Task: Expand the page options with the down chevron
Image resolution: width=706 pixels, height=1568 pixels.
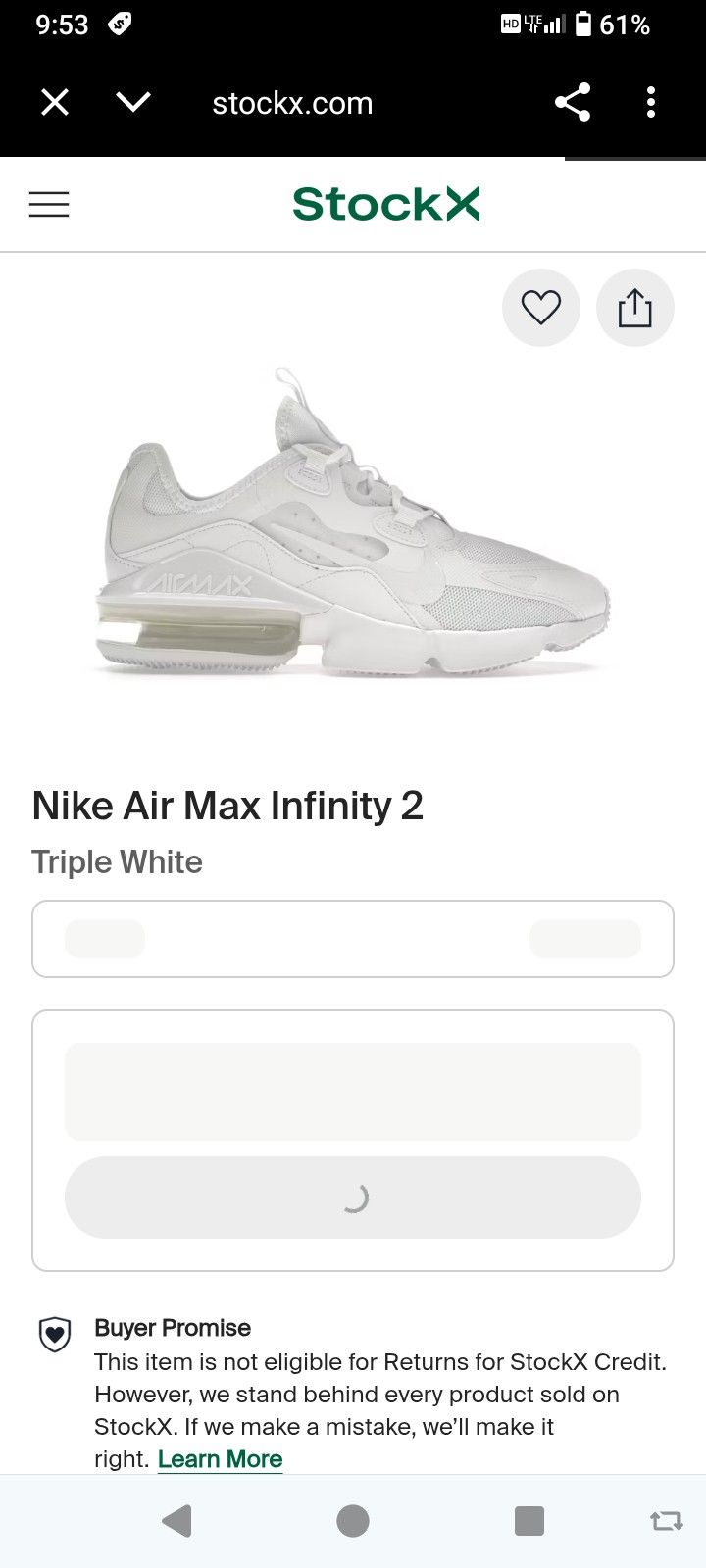Action: 134,102
